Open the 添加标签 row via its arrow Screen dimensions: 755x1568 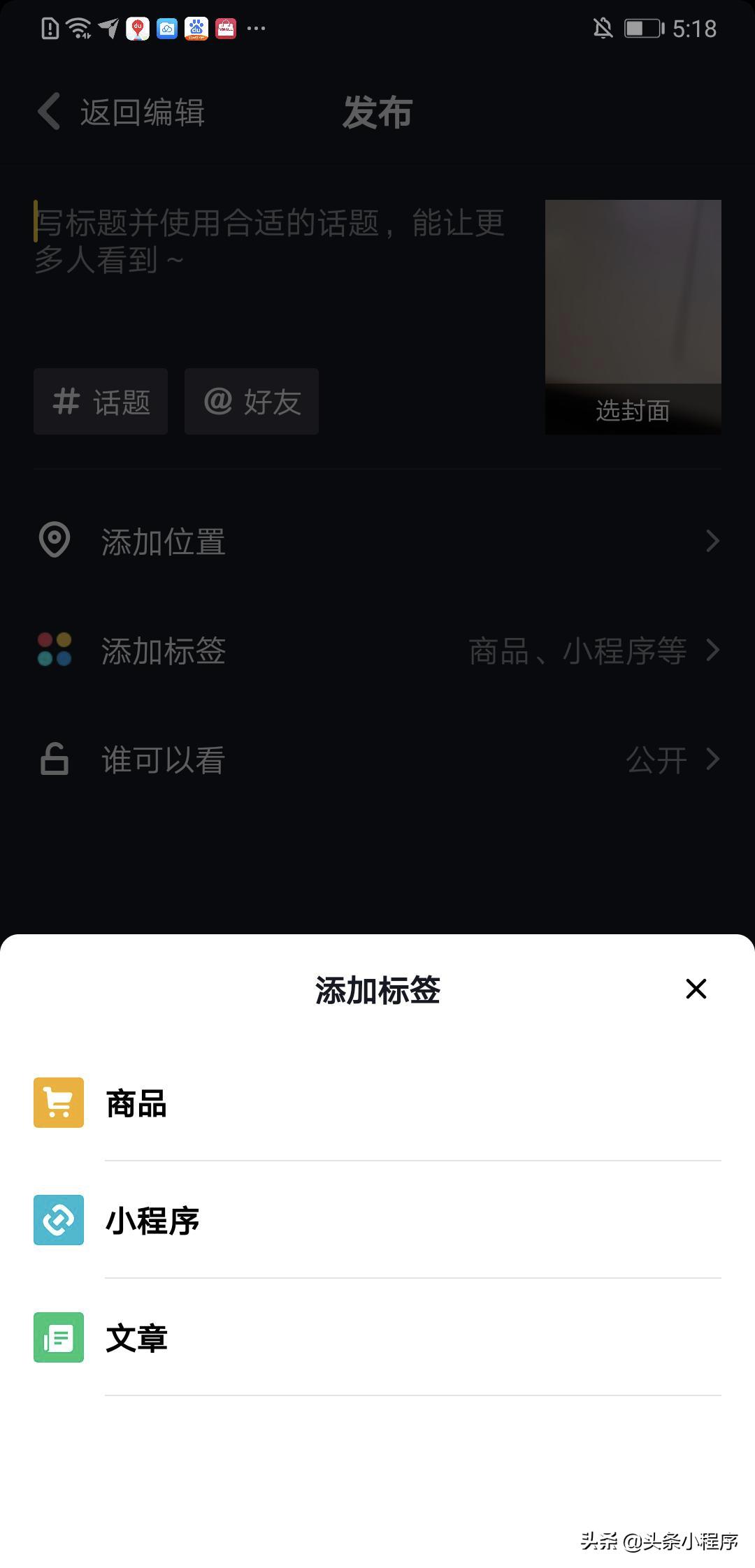711,651
